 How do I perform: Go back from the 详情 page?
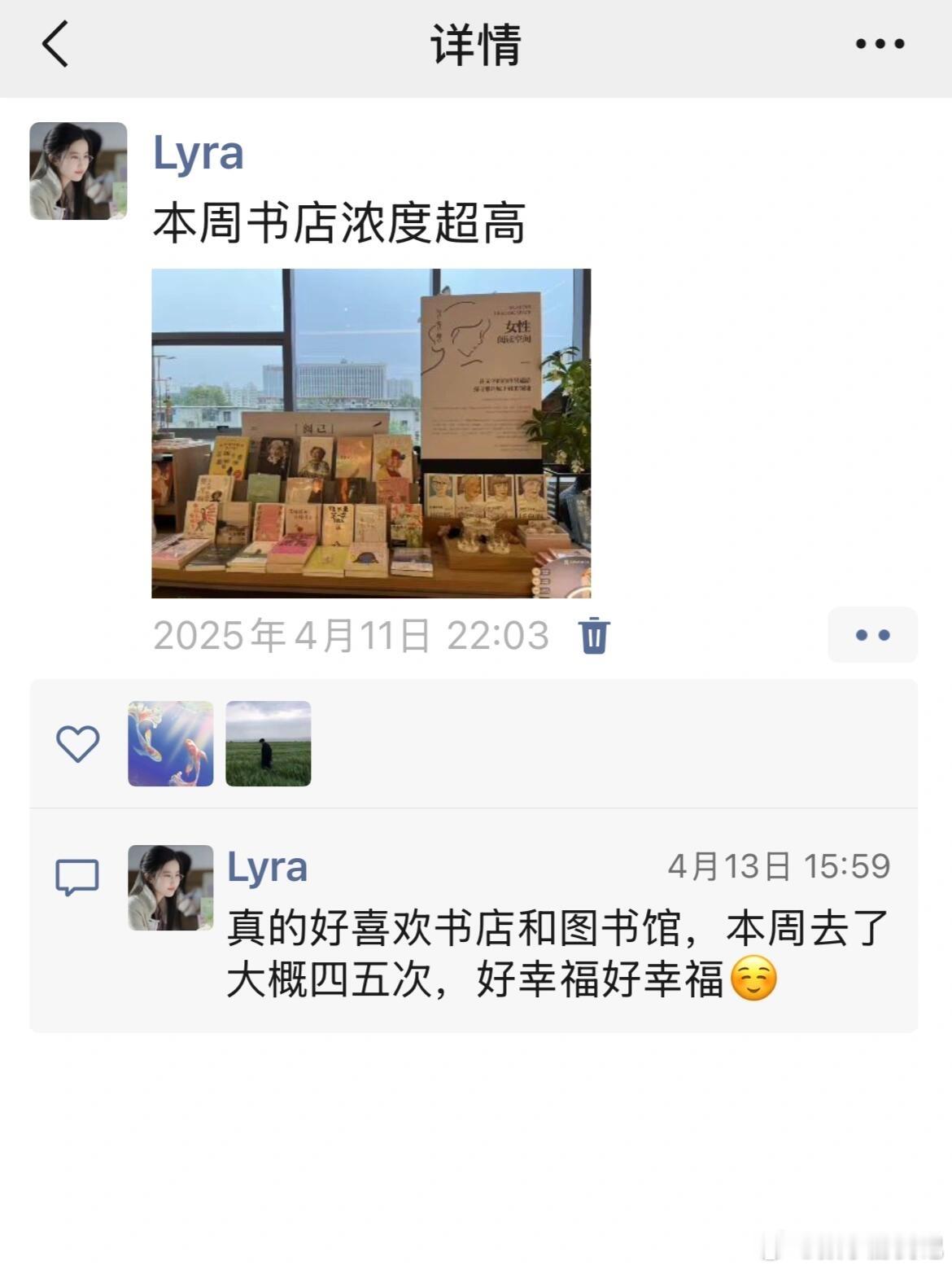click(55, 44)
